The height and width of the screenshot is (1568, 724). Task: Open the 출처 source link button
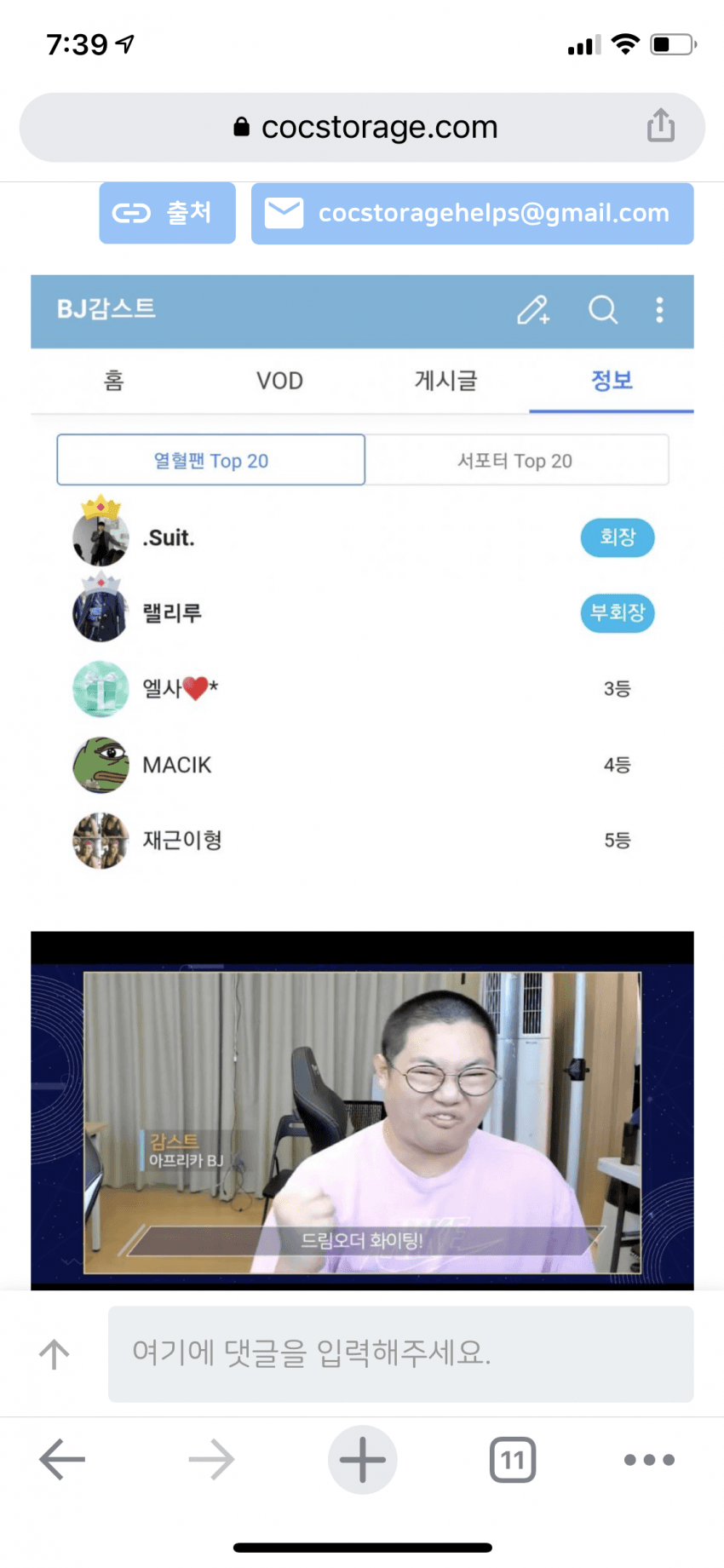(x=167, y=213)
